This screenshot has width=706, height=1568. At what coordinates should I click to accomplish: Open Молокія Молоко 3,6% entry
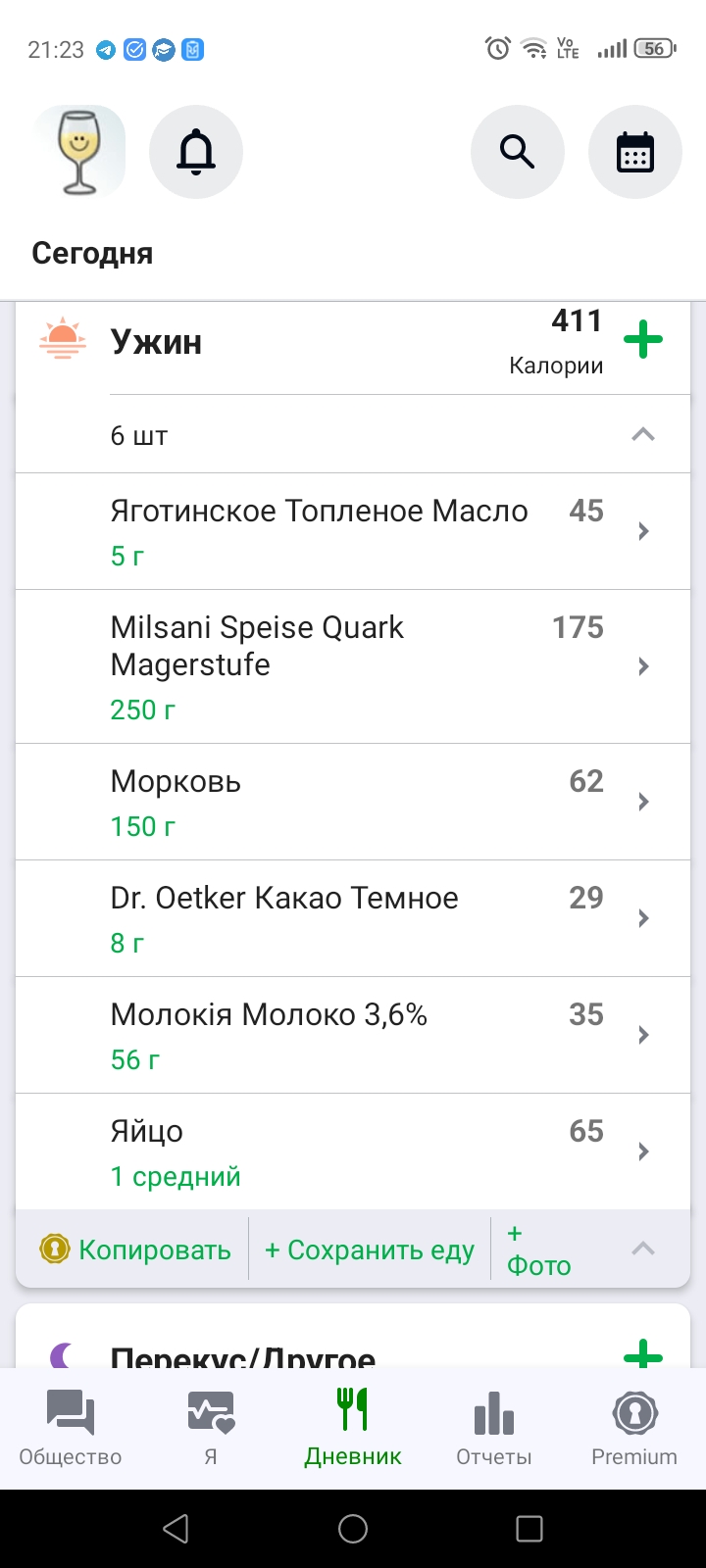coord(353,1035)
